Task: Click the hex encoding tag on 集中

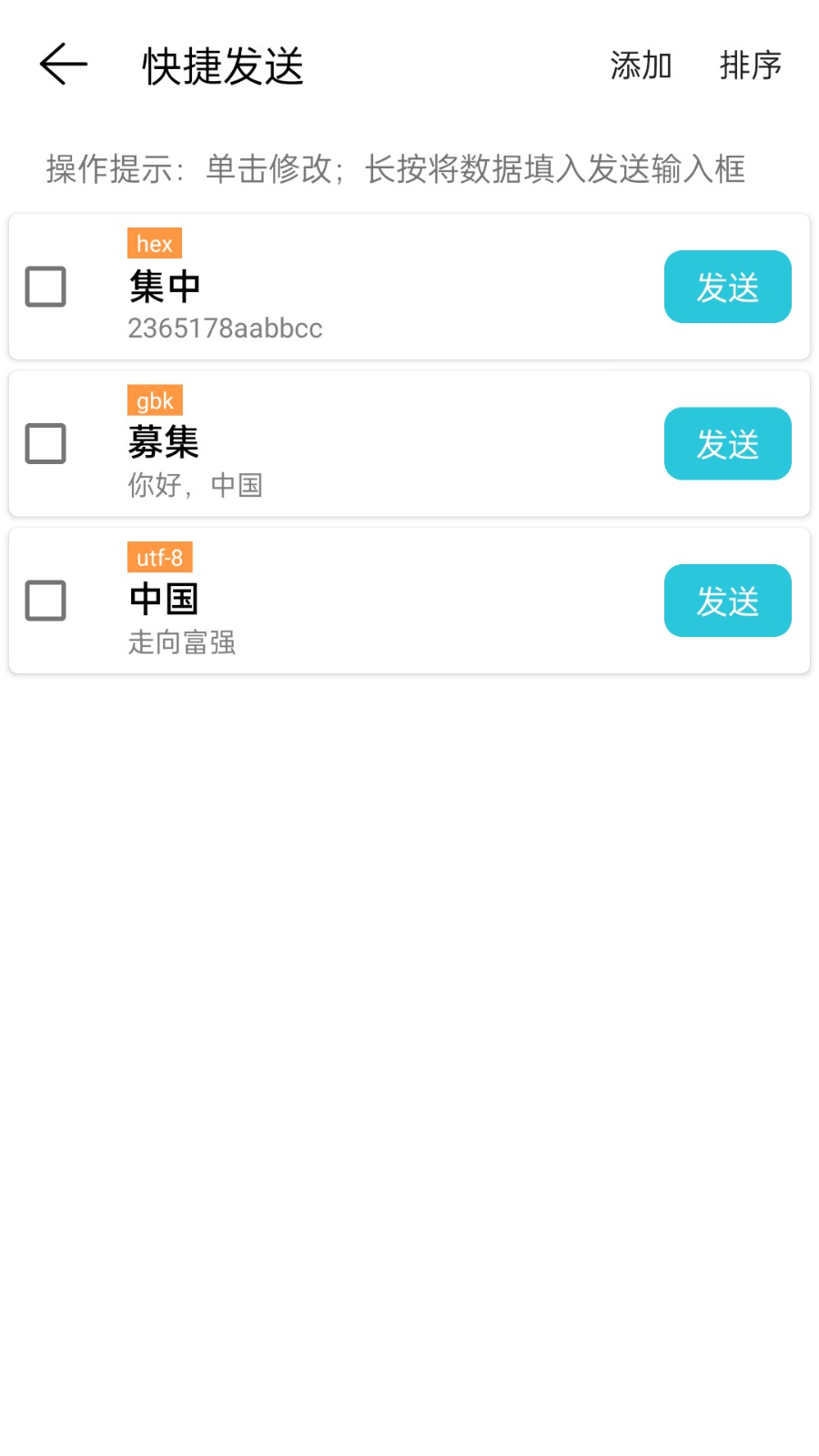Action: click(154, 243)
